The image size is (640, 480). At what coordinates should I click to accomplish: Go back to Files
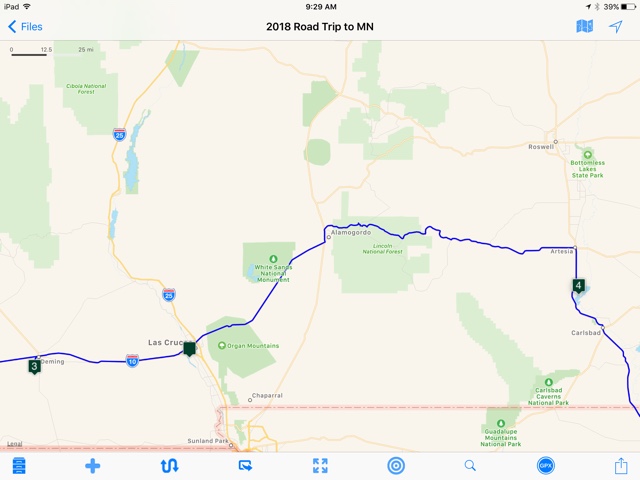pos(26,26)
